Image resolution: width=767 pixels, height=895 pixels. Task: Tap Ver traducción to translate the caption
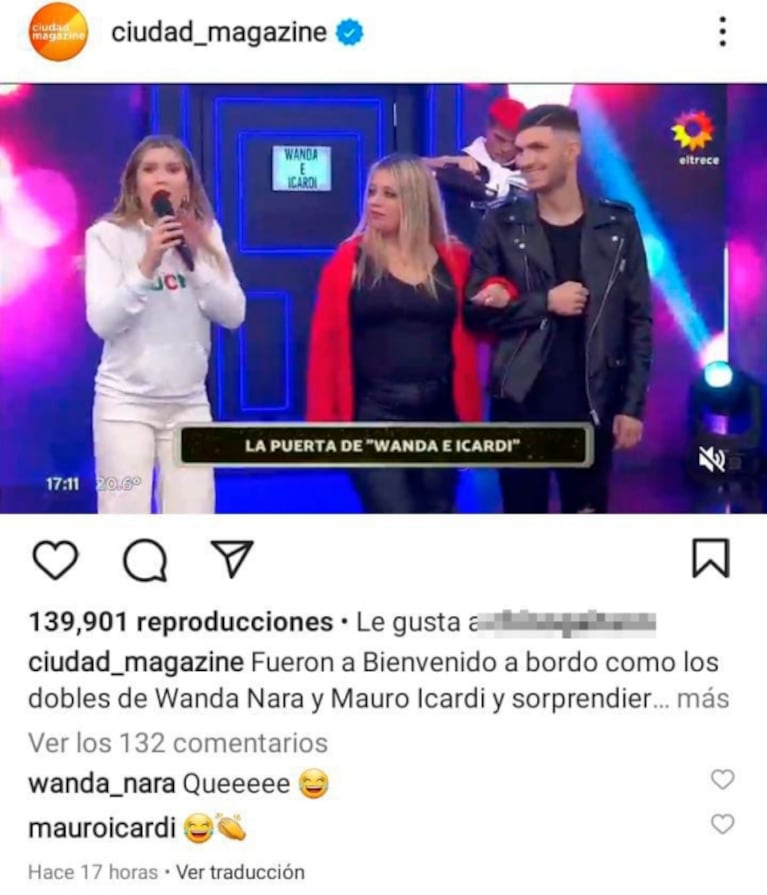(240, 872)
